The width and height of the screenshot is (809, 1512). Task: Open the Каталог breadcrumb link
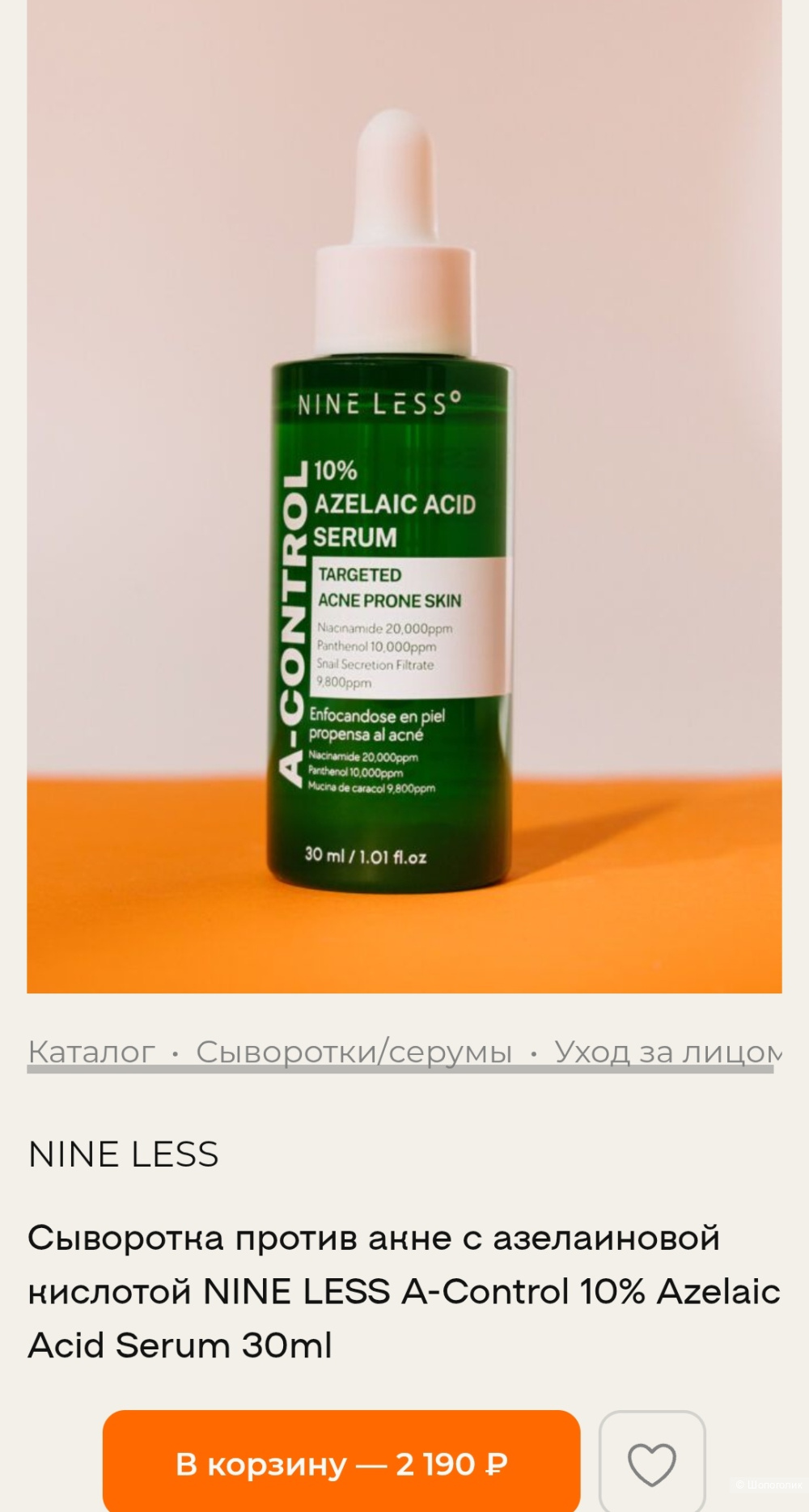(91, 1051)
